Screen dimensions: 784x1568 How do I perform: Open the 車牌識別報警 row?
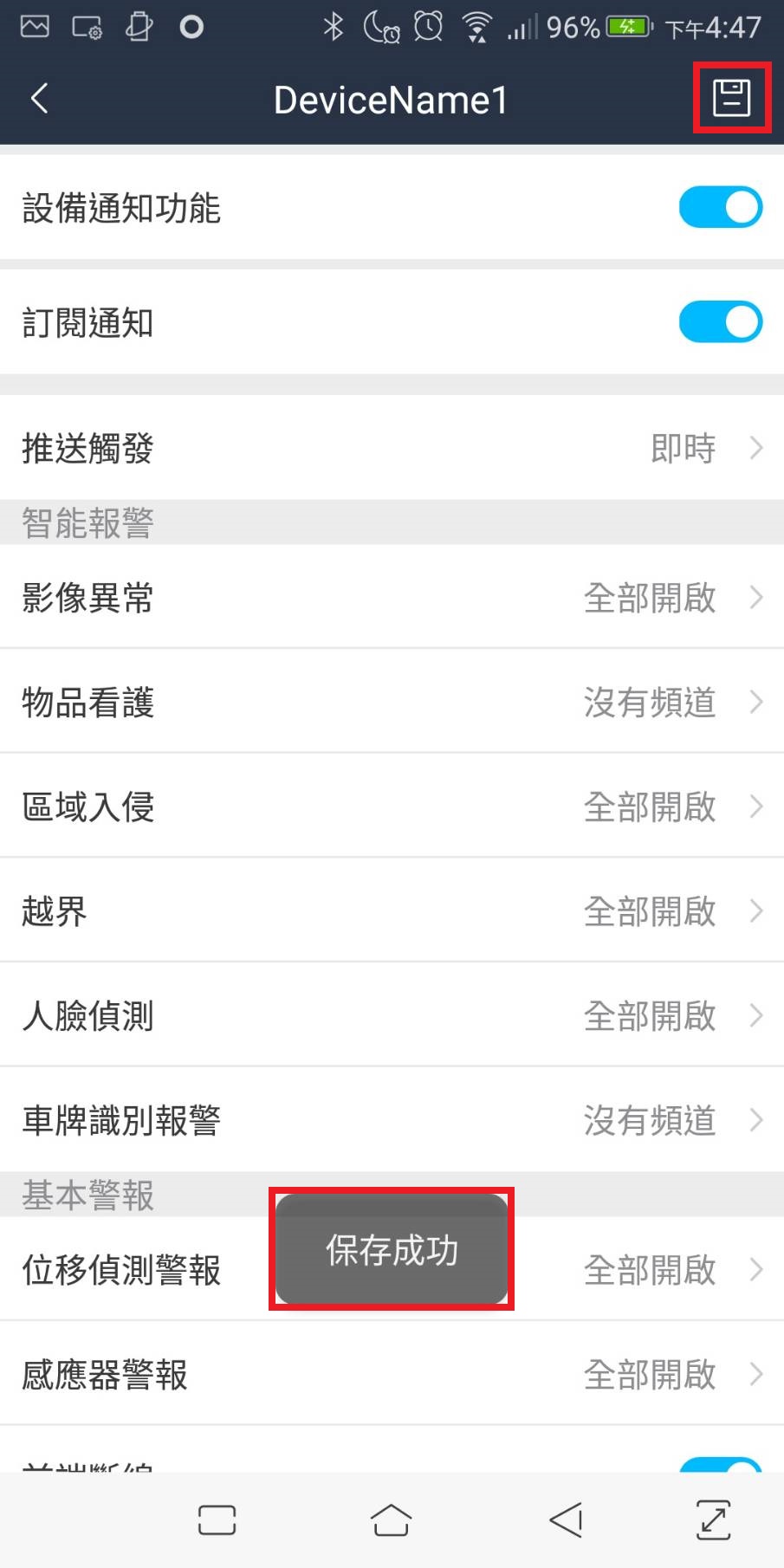392,1120
